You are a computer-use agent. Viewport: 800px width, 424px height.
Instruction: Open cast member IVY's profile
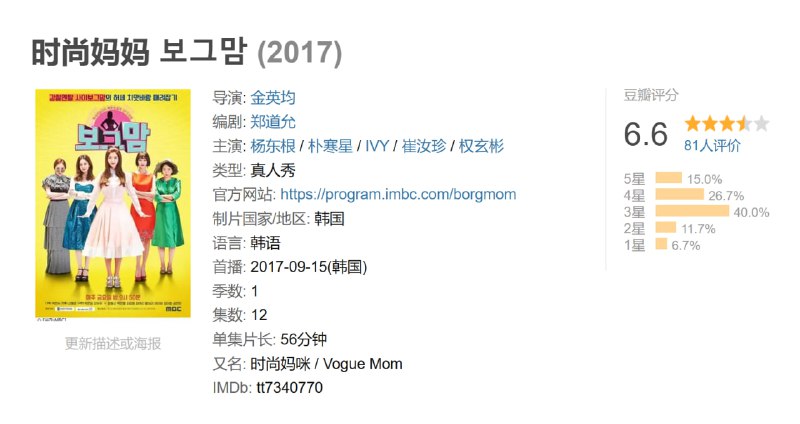coord(377,146)
